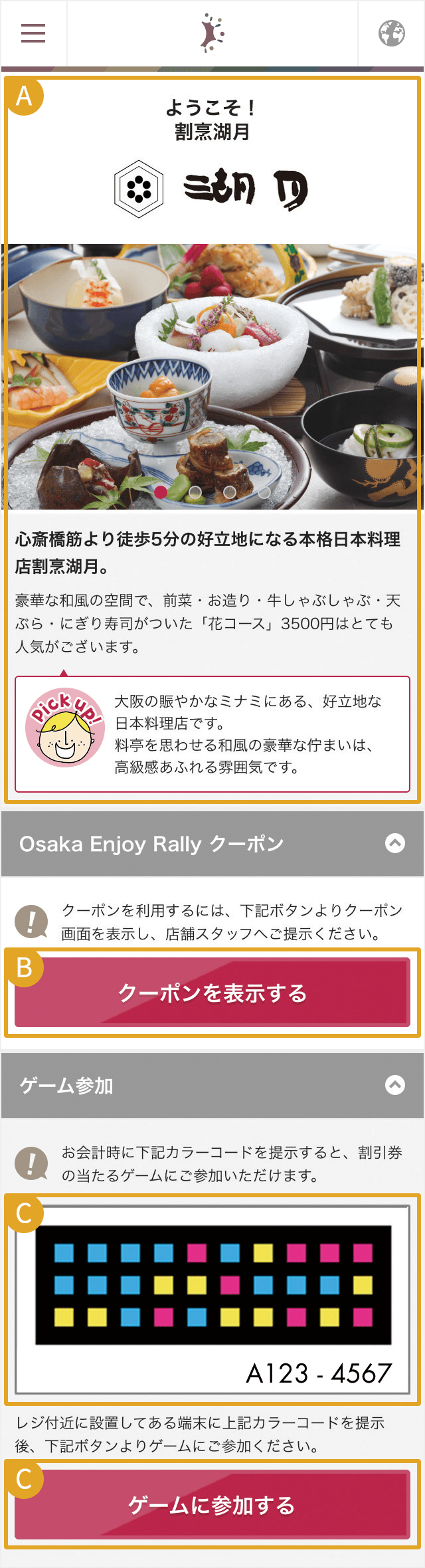Select the second carousel dot
The height and width of the screenshot is (1568, 425).
tap(195, 492)
